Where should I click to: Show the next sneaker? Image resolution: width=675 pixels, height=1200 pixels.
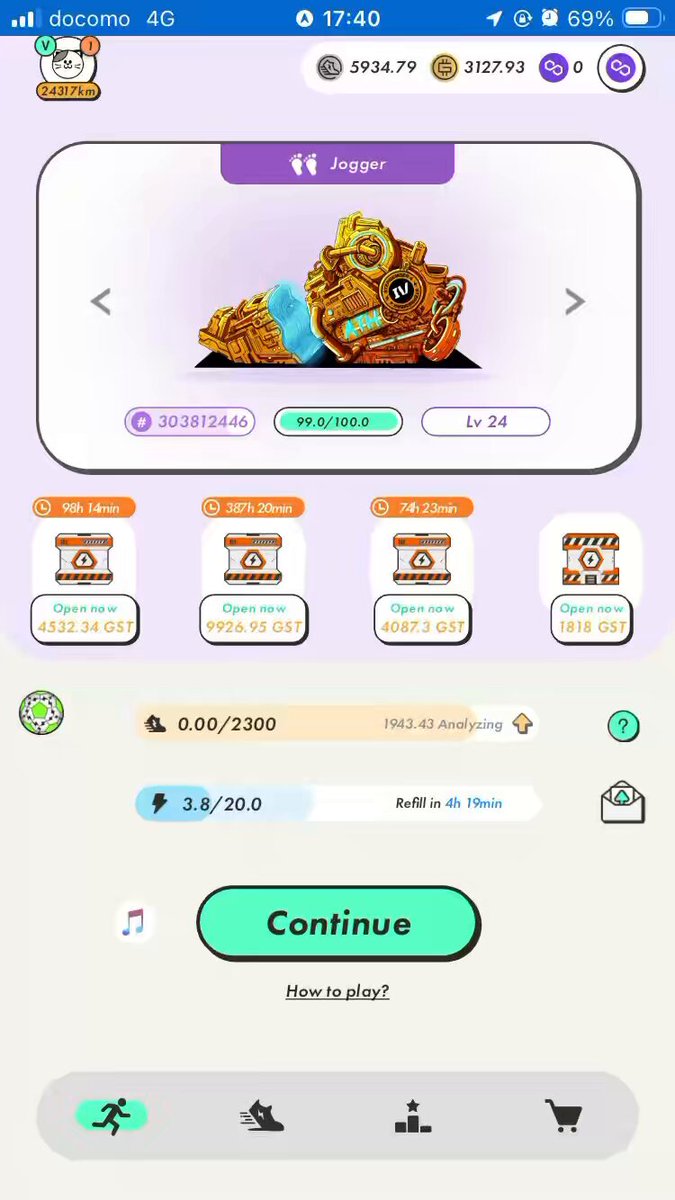pyautogui.click(x=575, y=301)
